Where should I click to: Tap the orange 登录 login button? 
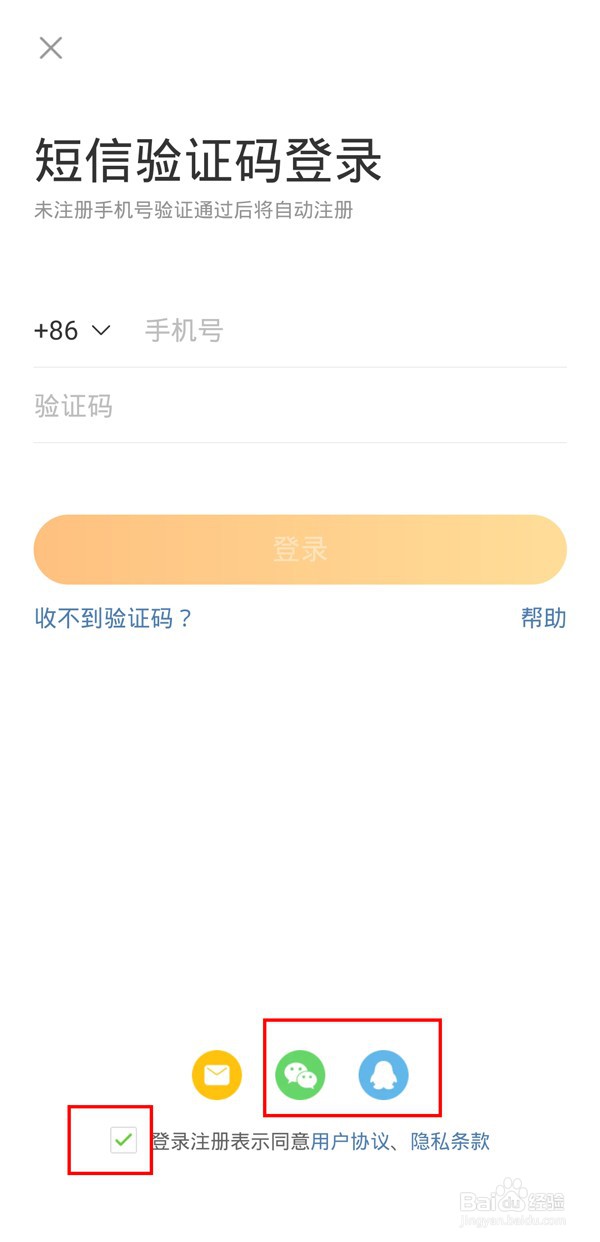[300, 549]
